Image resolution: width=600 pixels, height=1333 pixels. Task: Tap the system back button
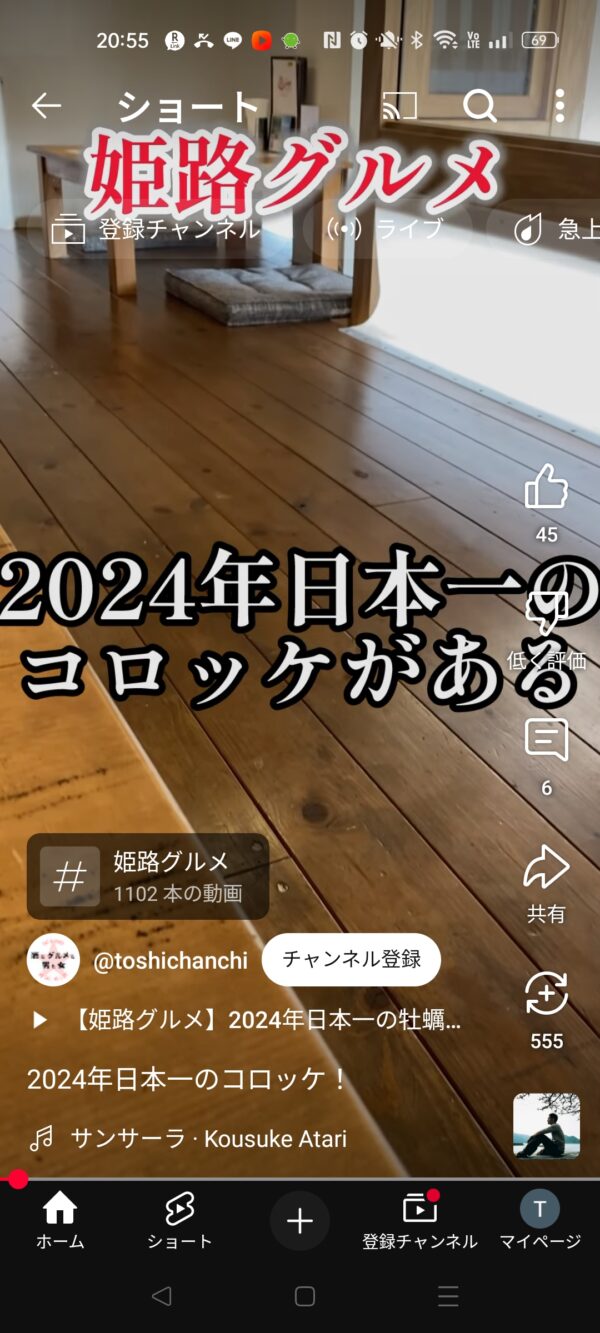click(x=161, y=1296)
